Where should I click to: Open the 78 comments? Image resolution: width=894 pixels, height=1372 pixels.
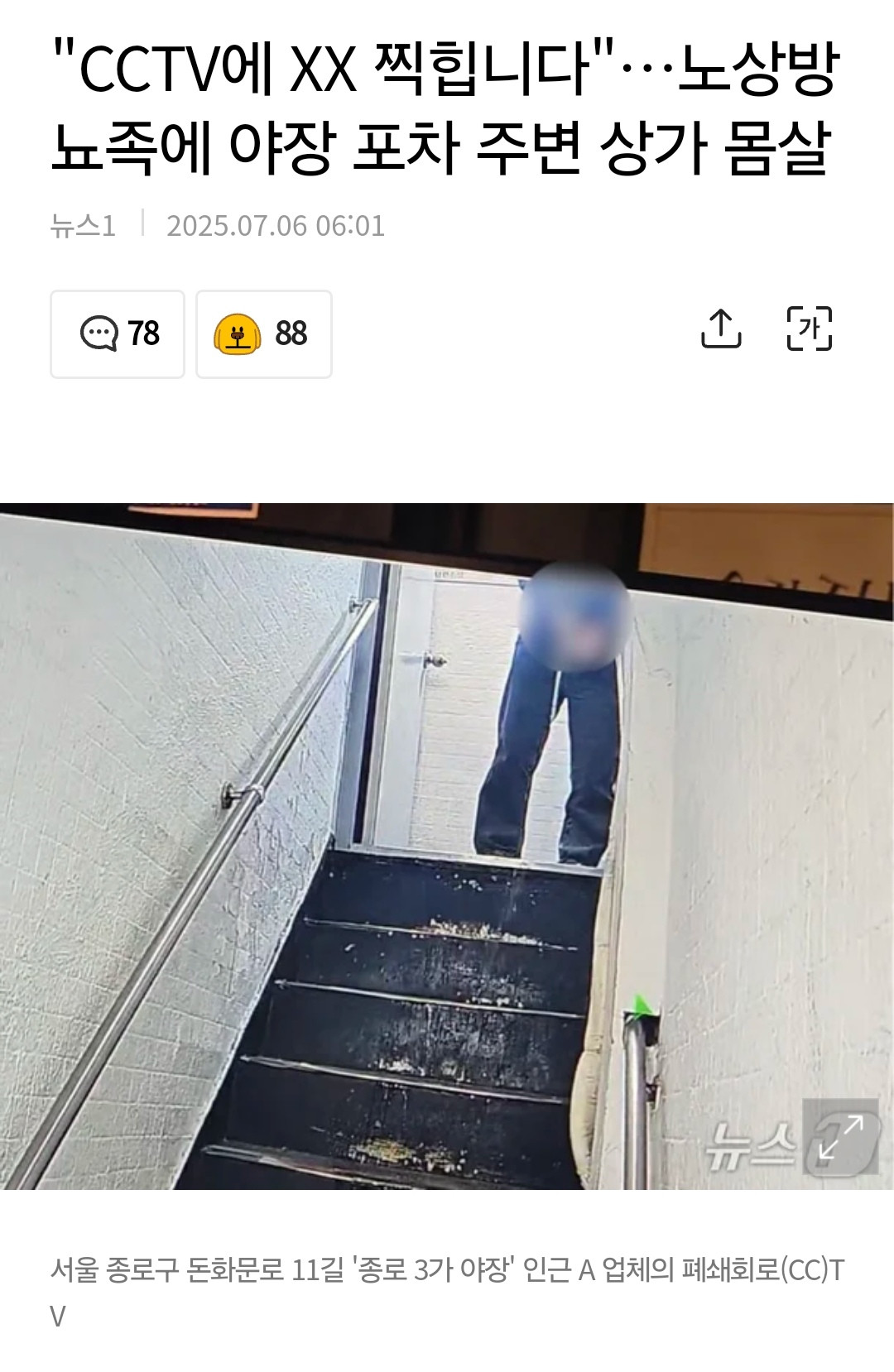pos(118,334)
